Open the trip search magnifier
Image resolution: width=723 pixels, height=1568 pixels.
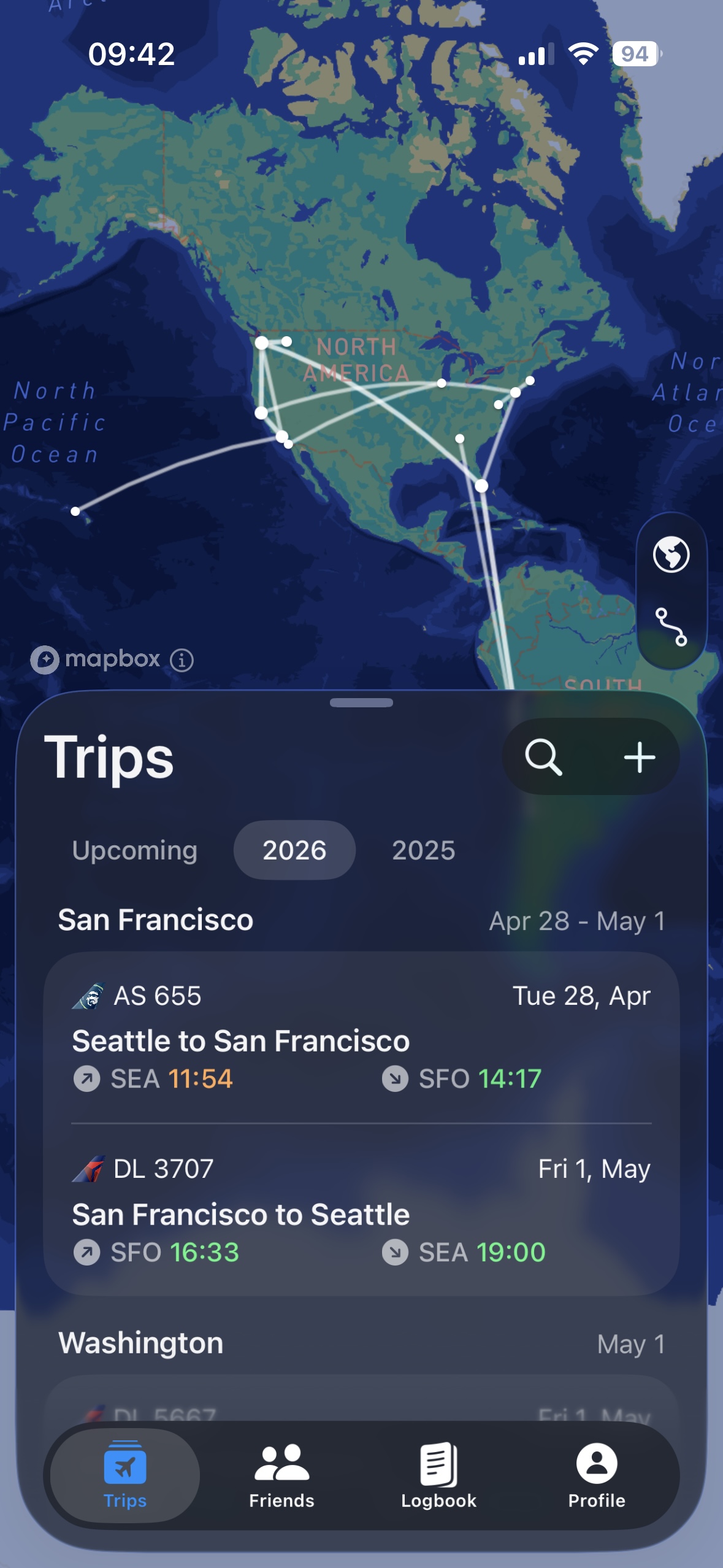543,757
